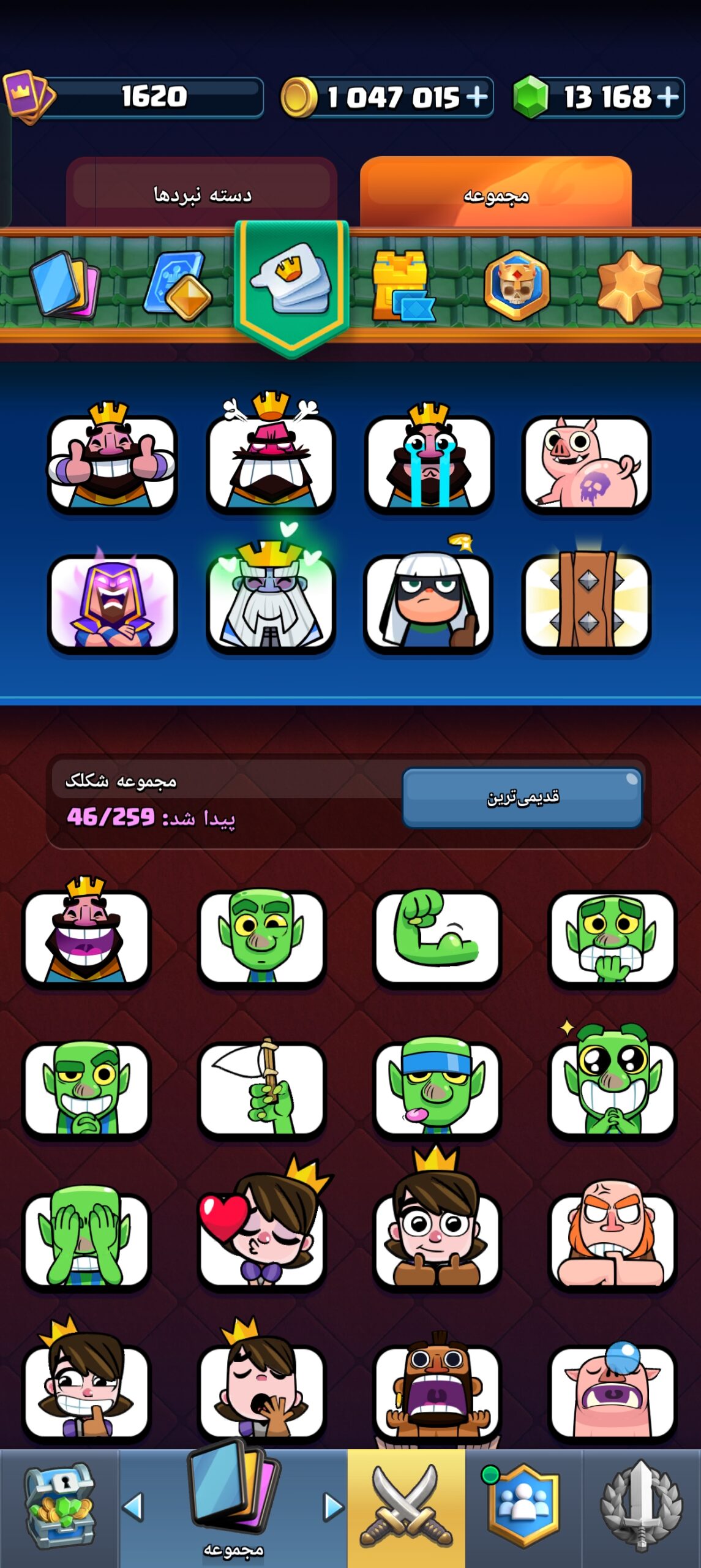Open the golden star sub-tab
This screenshot has width=701, height=1568.
click(630, 285)
